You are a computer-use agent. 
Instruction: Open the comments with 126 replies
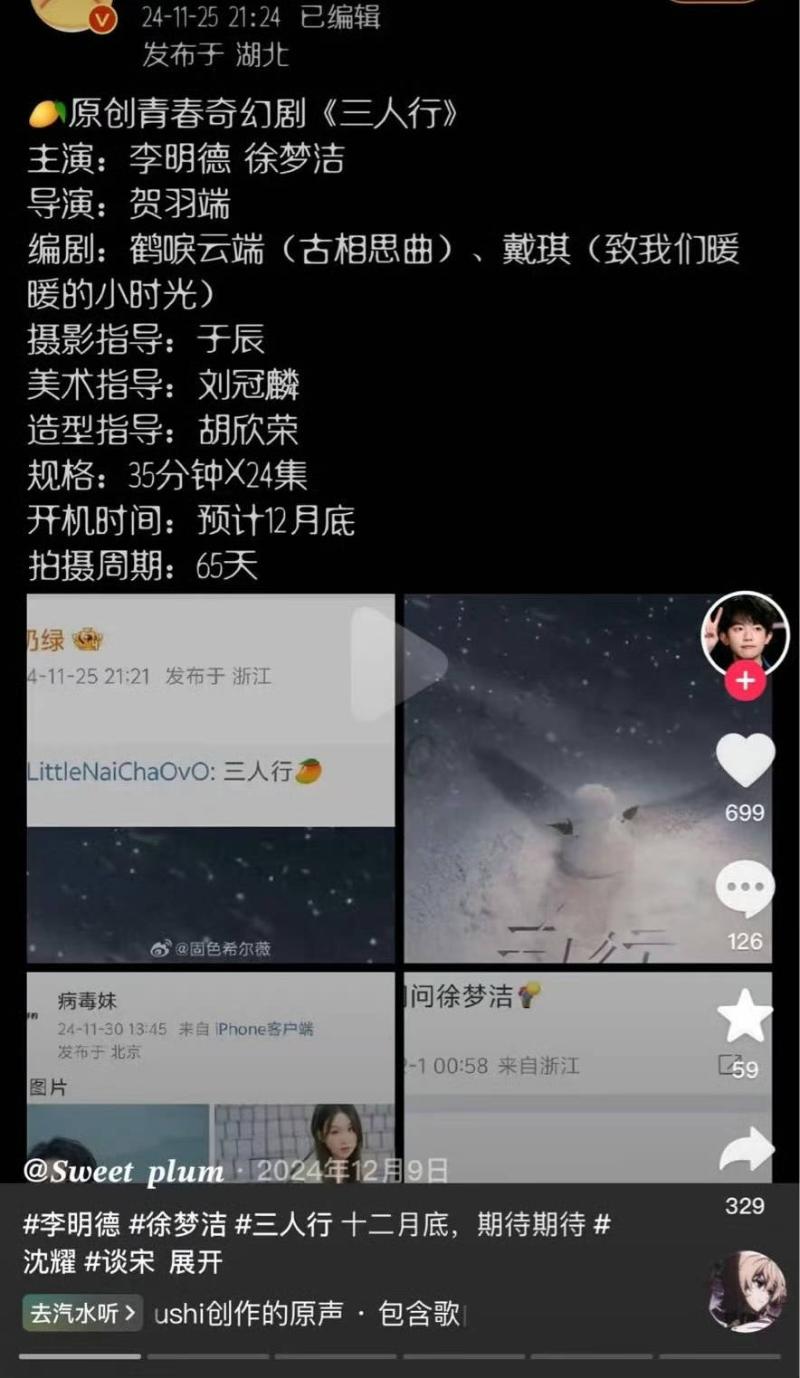tap(745, 890)
